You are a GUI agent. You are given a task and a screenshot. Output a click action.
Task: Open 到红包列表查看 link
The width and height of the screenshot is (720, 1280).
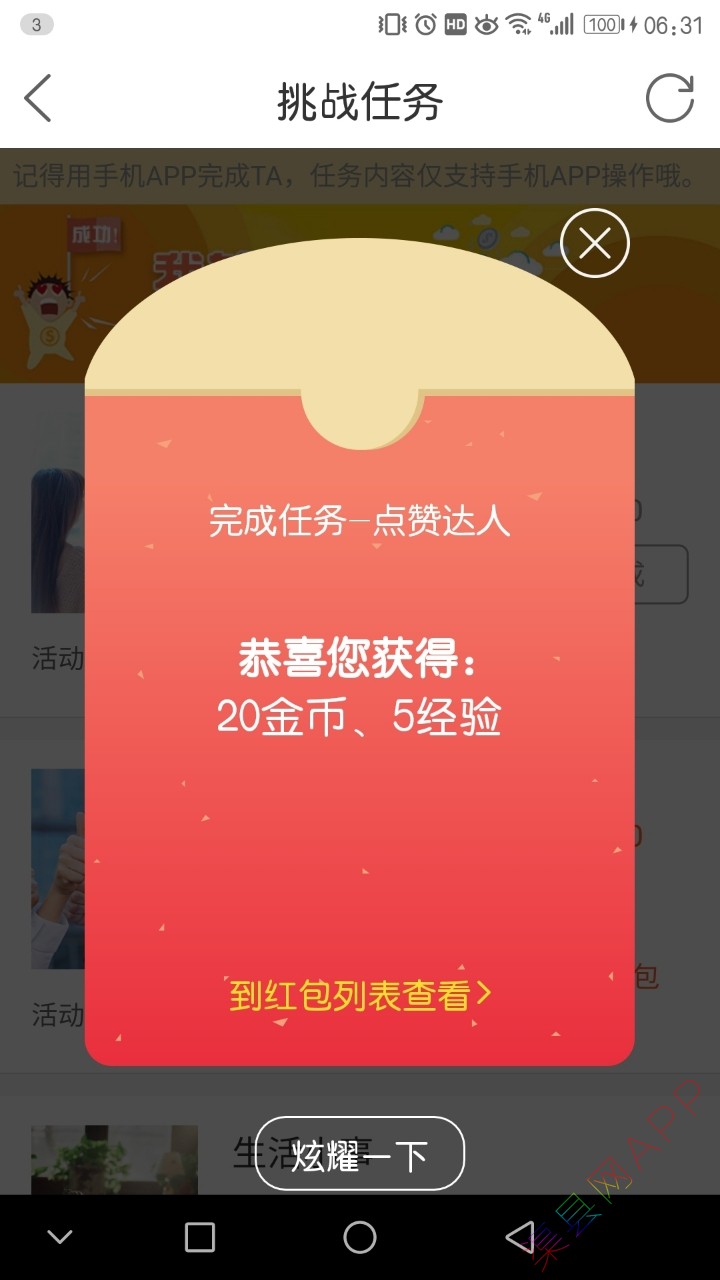pos(360,995)
